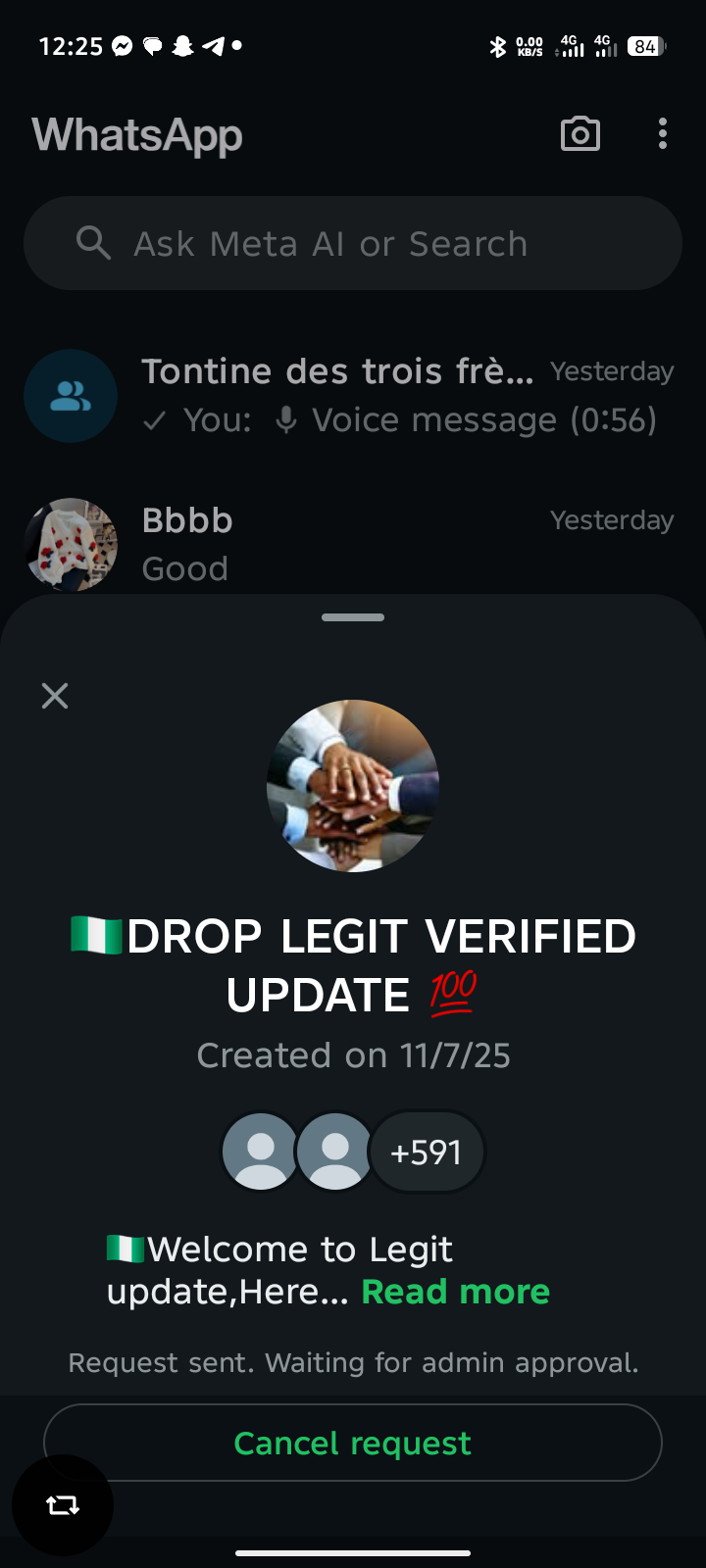View the +591 group members

click(x=427, y=1152)
